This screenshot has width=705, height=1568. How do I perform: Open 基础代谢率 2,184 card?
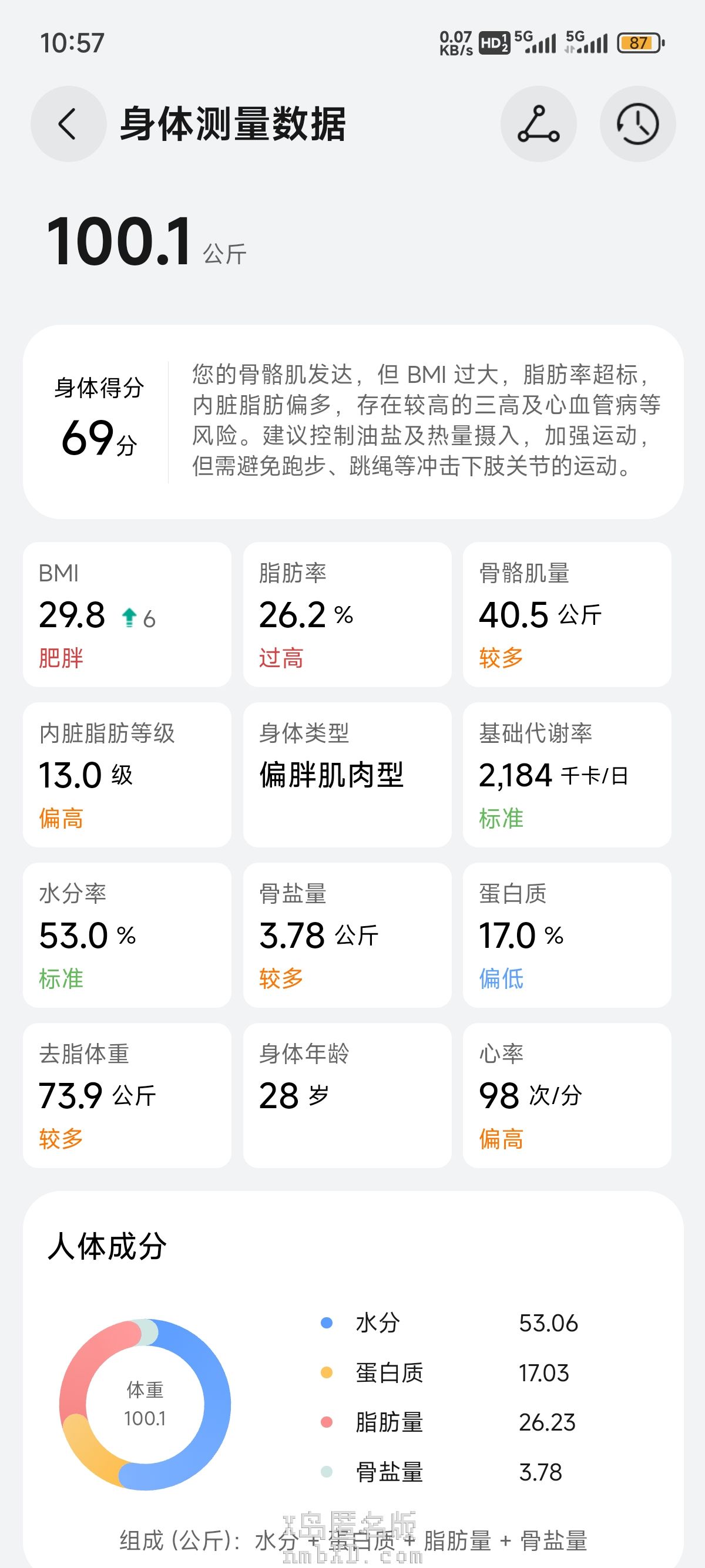tap(567, 775)
